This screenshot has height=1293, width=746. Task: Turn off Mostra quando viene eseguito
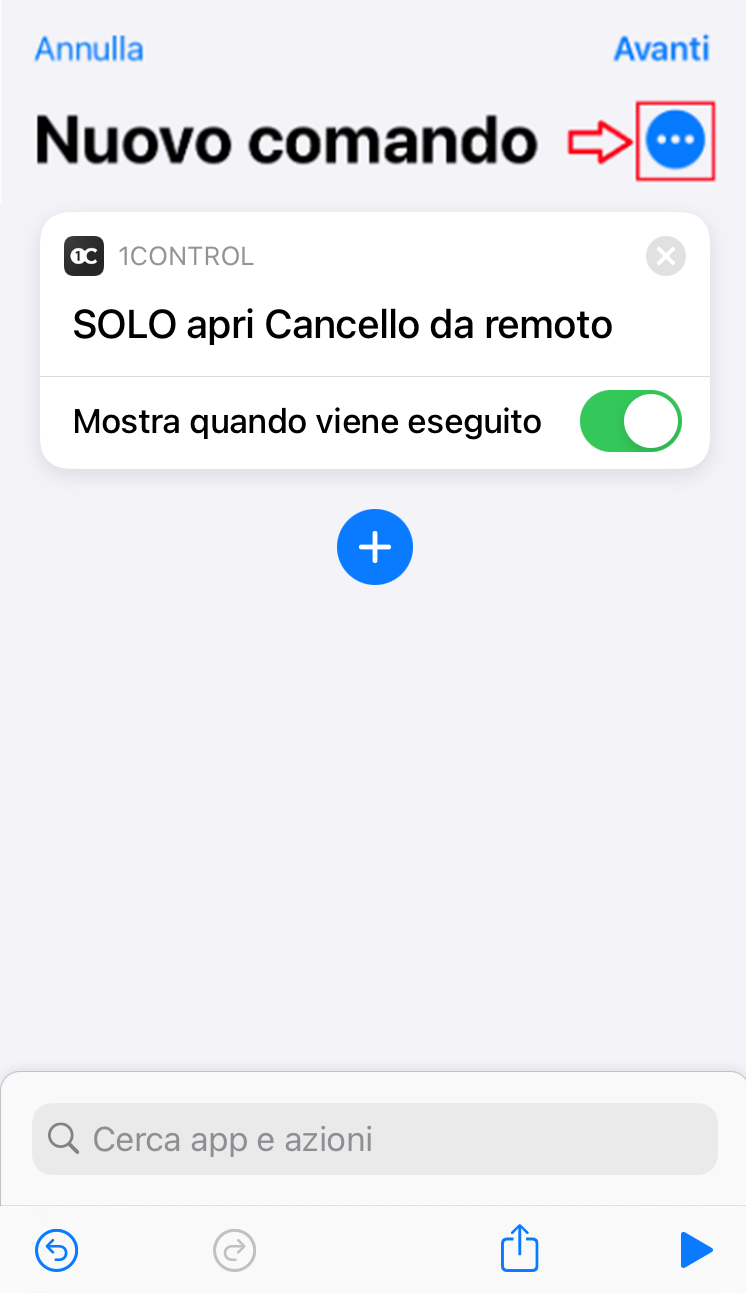tap(631, 422)
